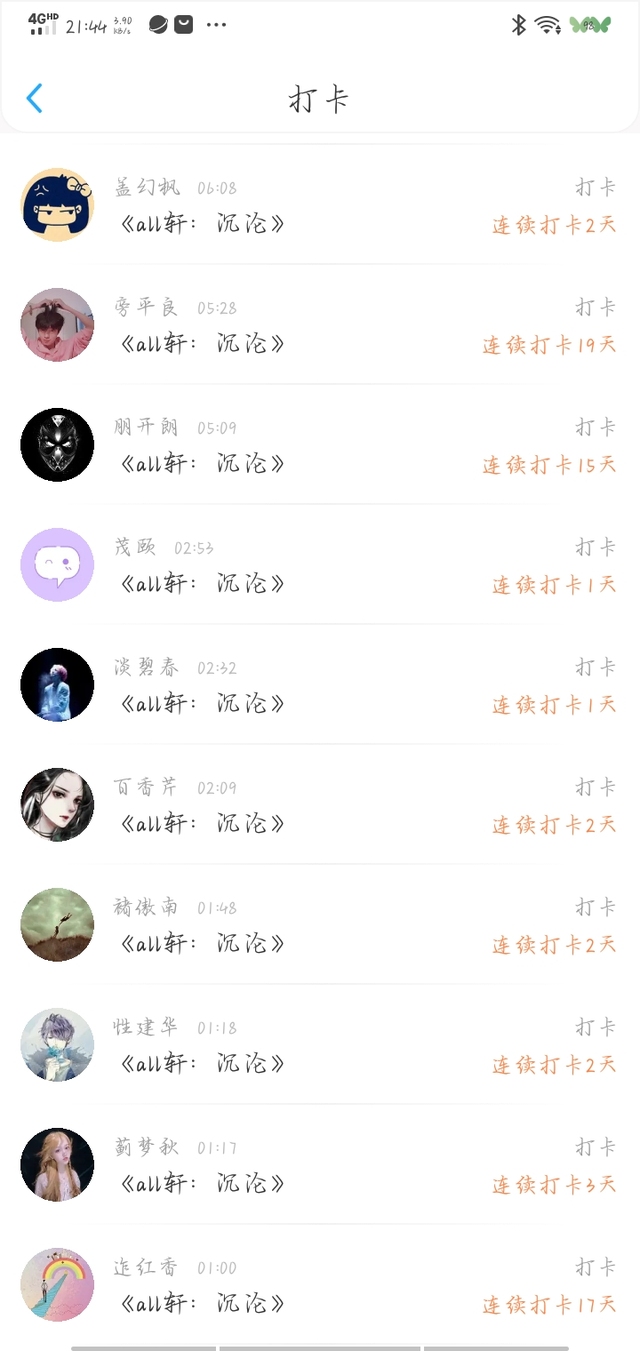Open 朋开朗's check-in entry
640x1351 pixels.
[x=320, y=446]
